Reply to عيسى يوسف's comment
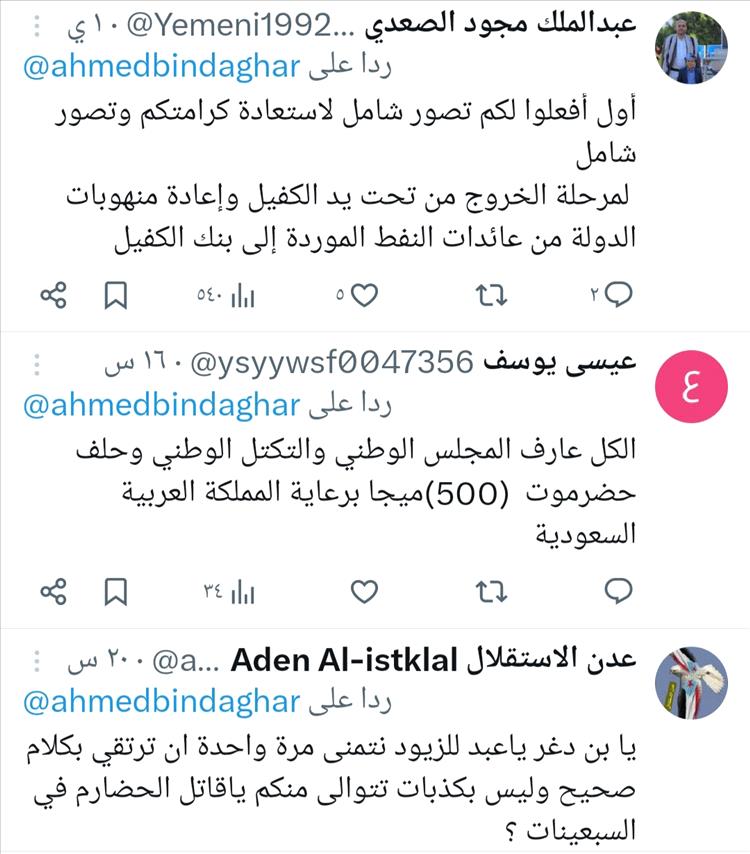Screen dimensions: 750x854 [619, 591]
